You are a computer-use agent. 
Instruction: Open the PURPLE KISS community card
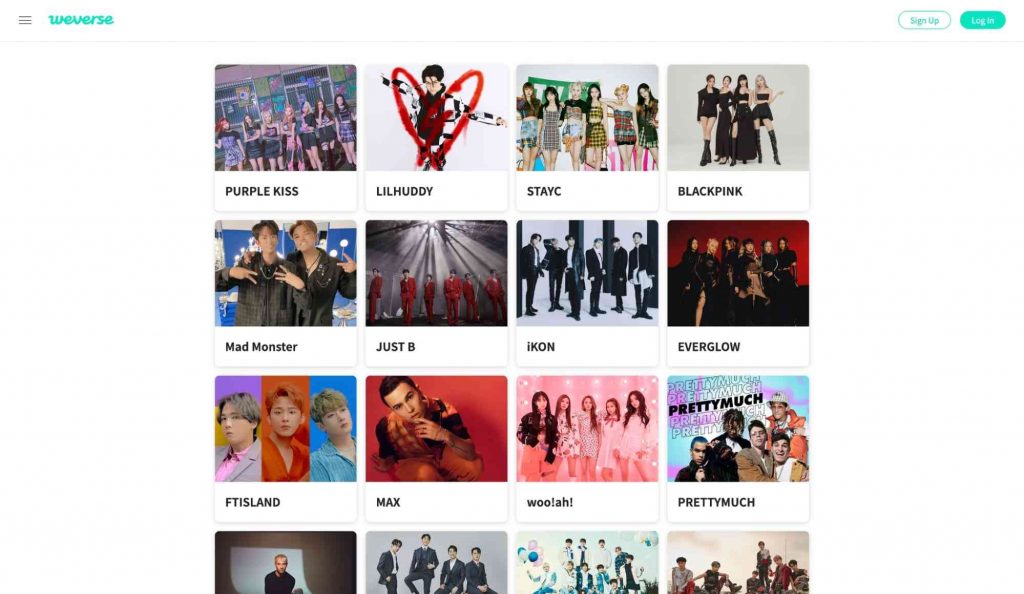click(x=285, y=137)
